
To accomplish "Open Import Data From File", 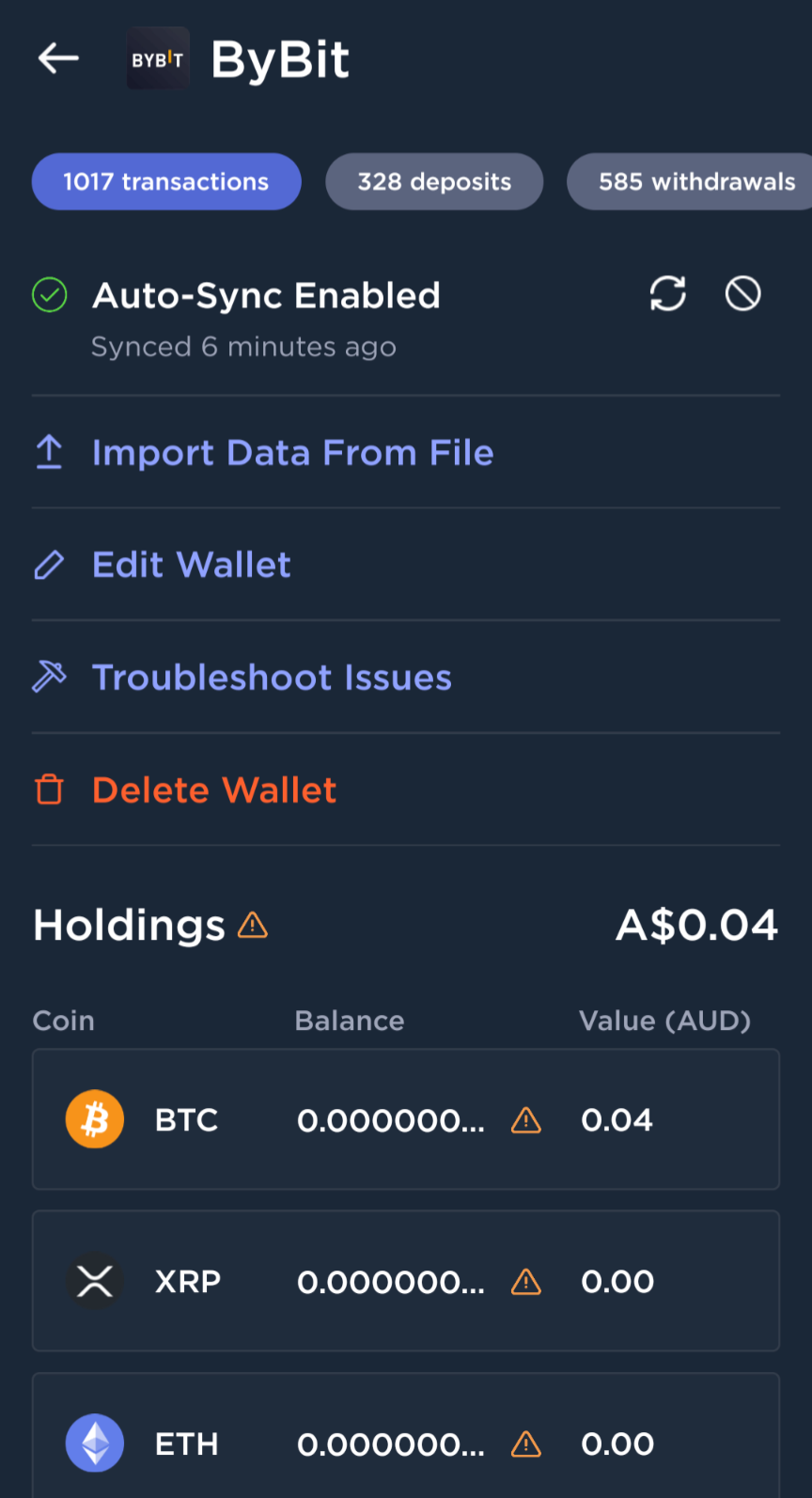I will point(292,452).
